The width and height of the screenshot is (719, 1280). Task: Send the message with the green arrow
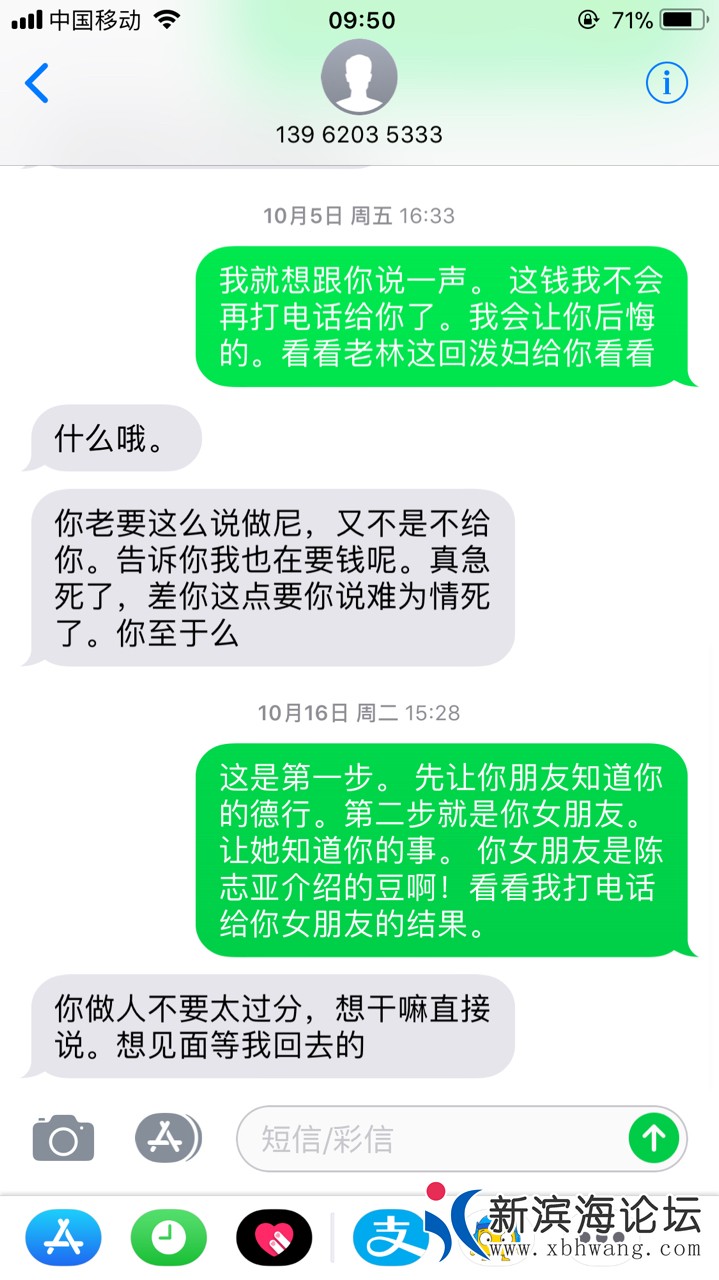tap(654, 1138)
